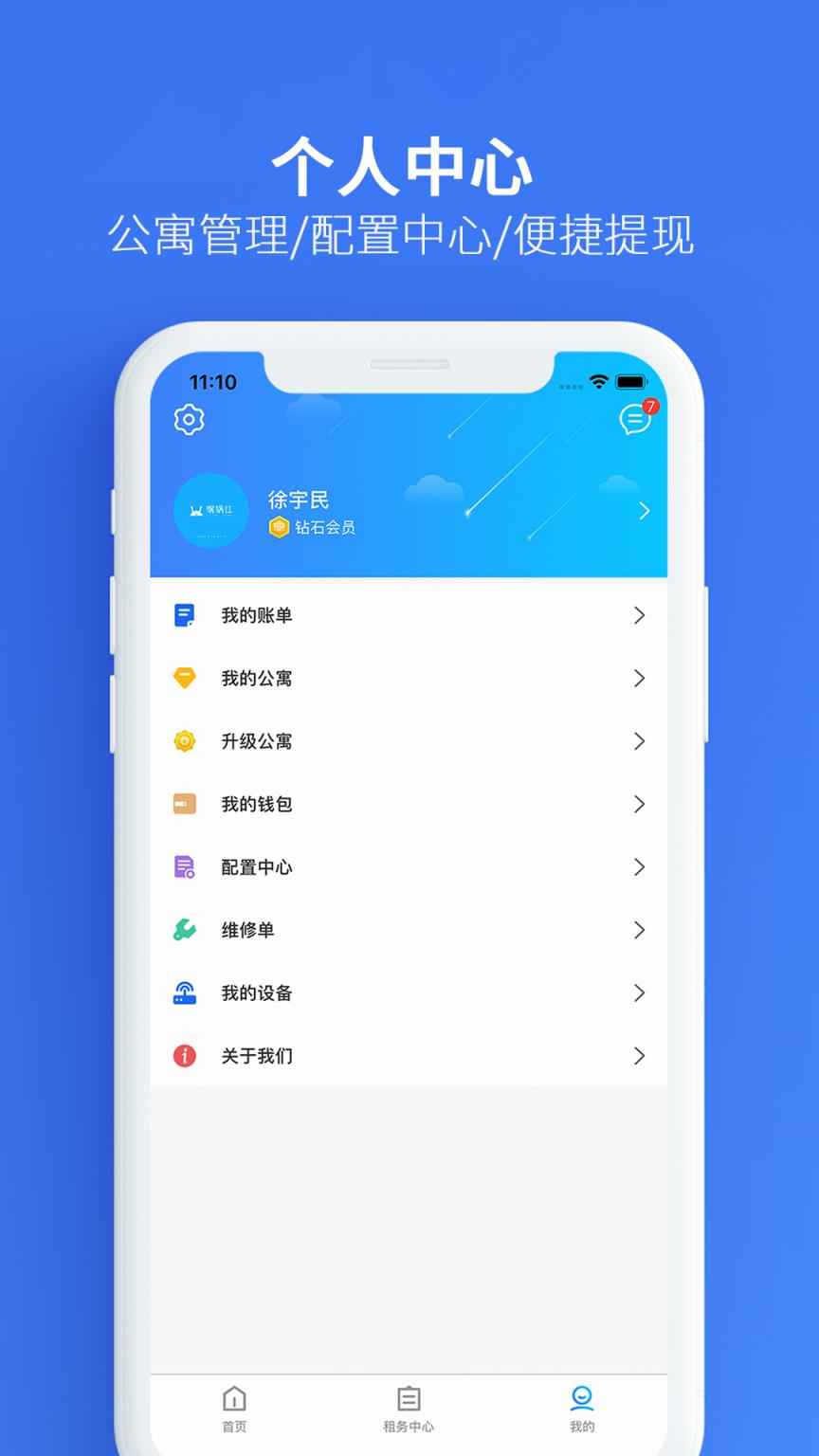
Task: Select the 我的账单 bill icon
Action: click(184, 615)
